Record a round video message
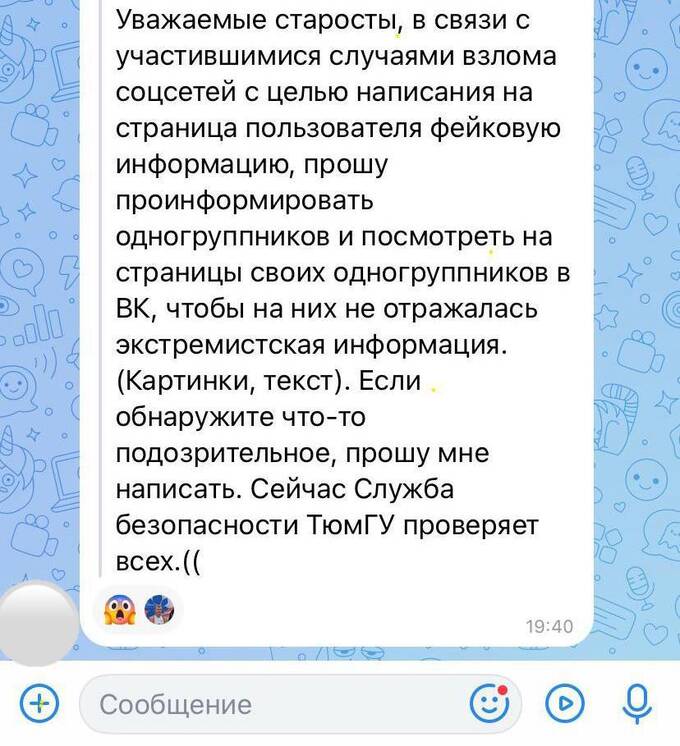Viewport: 680px width, 746px height. (x=564, y=703)
